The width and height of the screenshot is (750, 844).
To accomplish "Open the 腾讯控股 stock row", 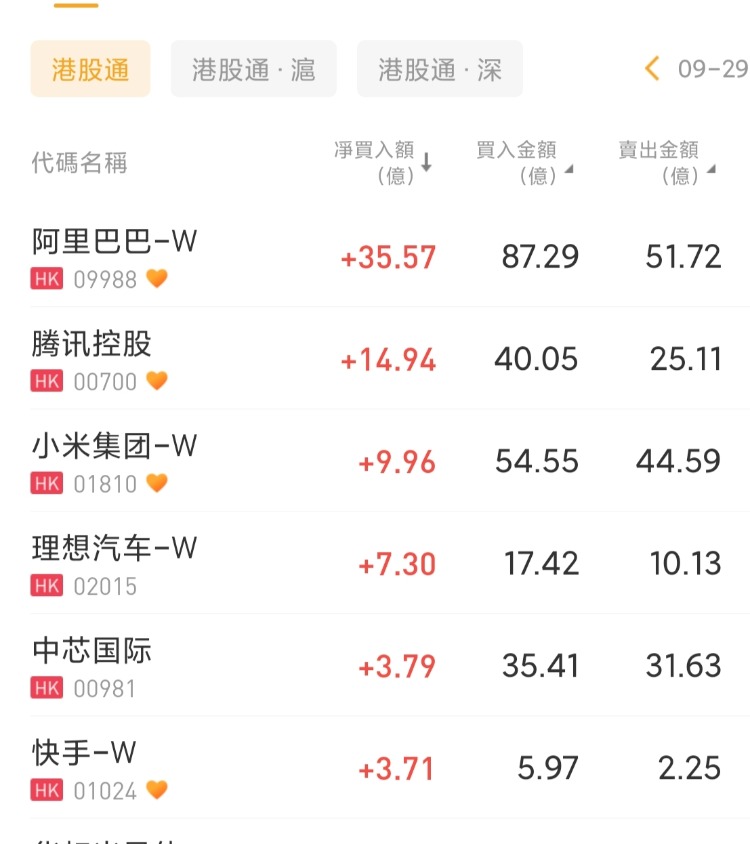I will point(92,358).
